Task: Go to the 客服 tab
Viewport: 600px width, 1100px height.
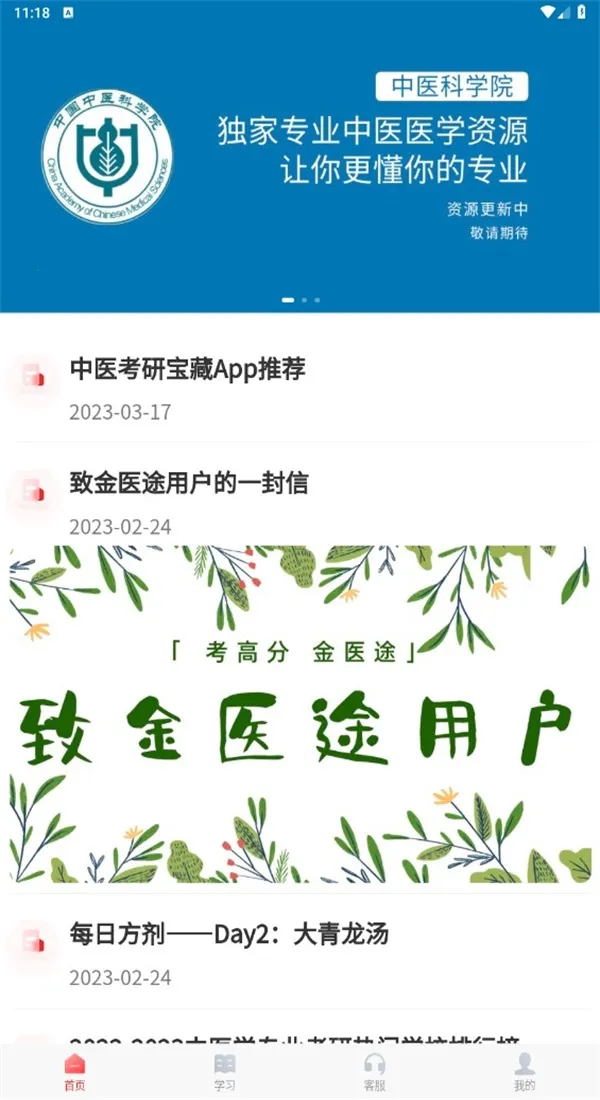Action: [x=375, y=1072]
